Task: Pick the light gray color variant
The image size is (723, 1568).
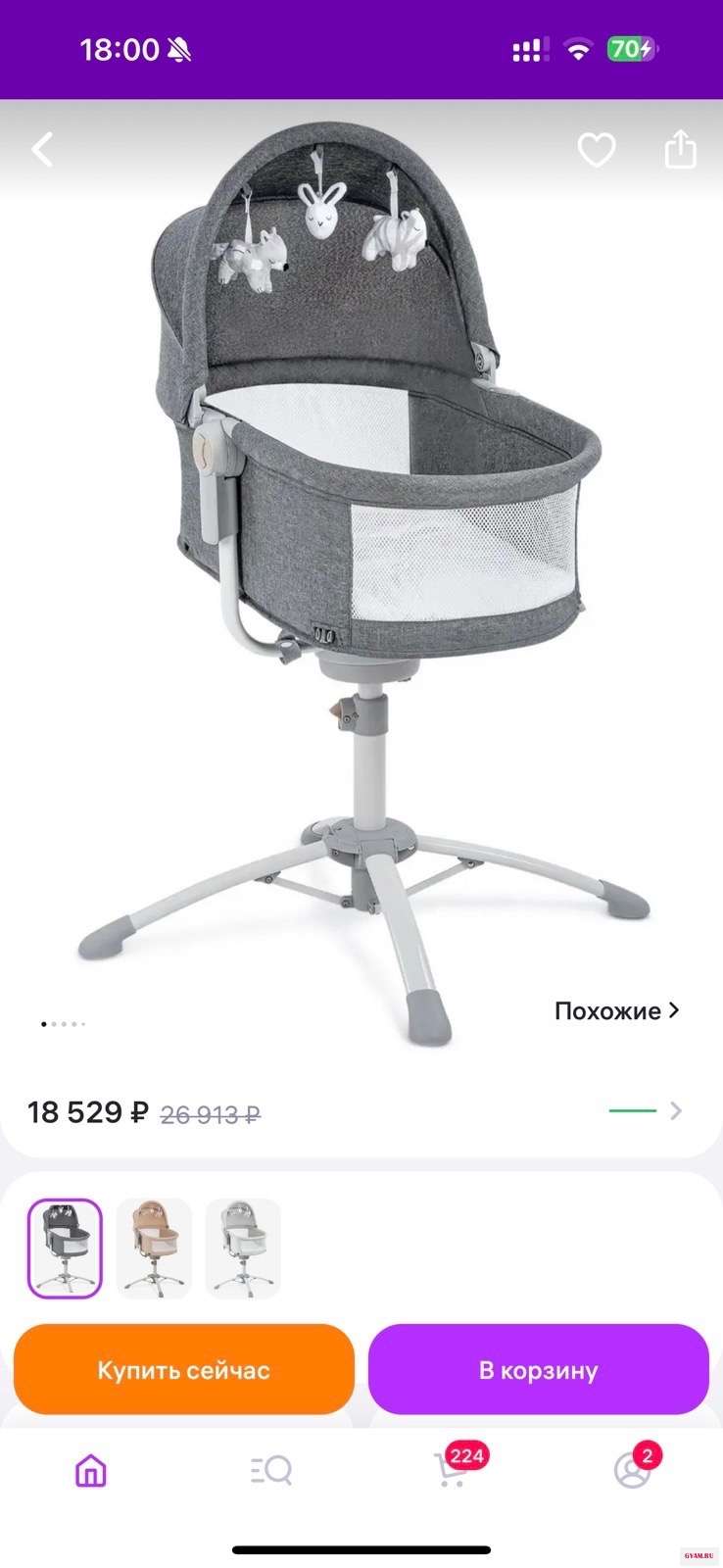Action: click(243, 1249)
